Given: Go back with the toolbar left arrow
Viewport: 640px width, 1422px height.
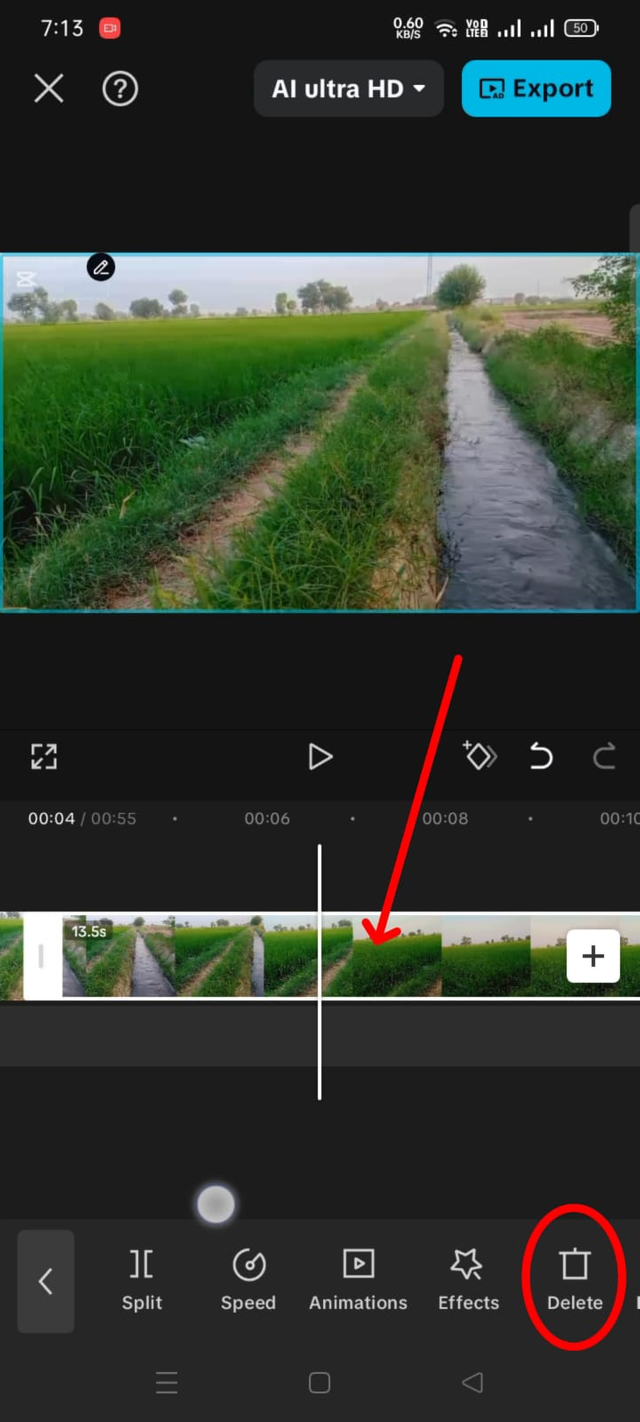Looking at the screenshot, I should click(46, 1281).
